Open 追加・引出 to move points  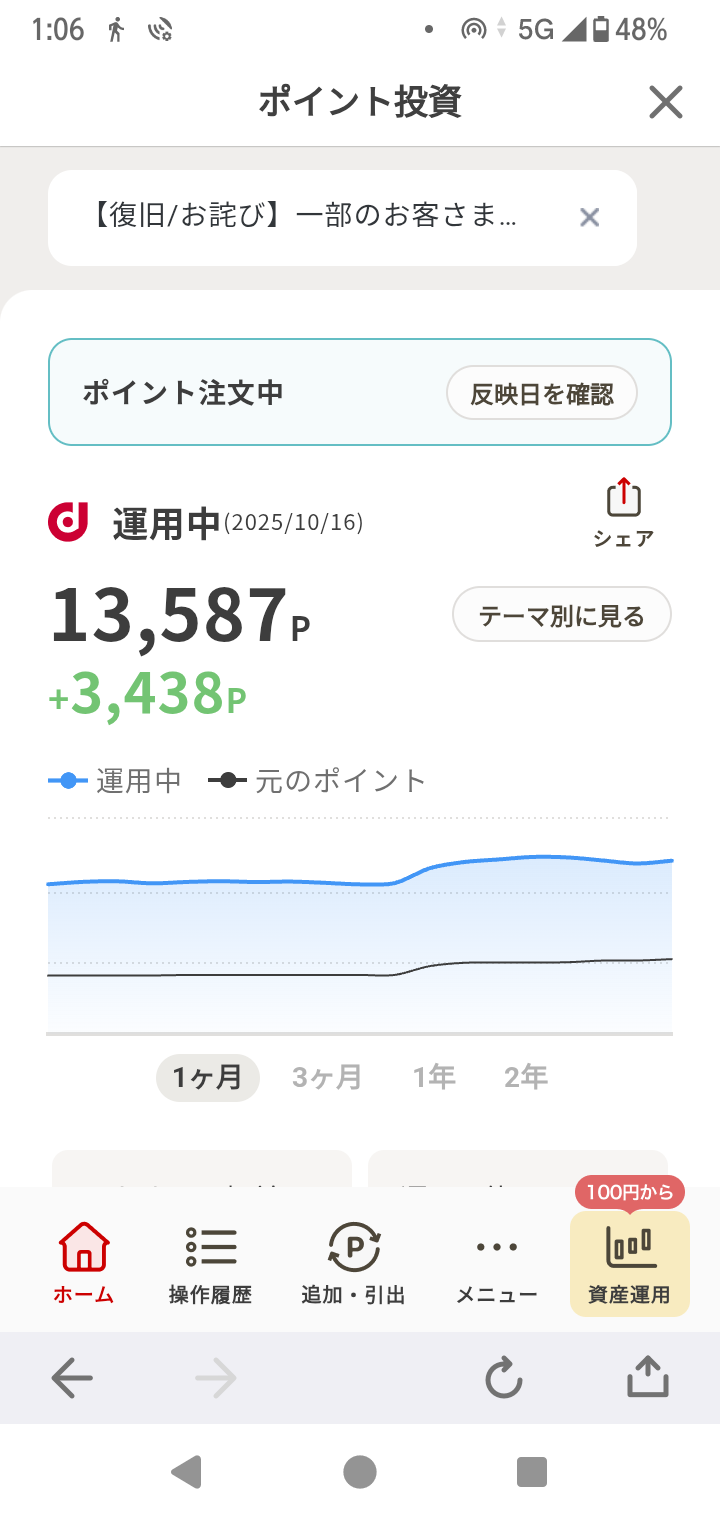353,1263
